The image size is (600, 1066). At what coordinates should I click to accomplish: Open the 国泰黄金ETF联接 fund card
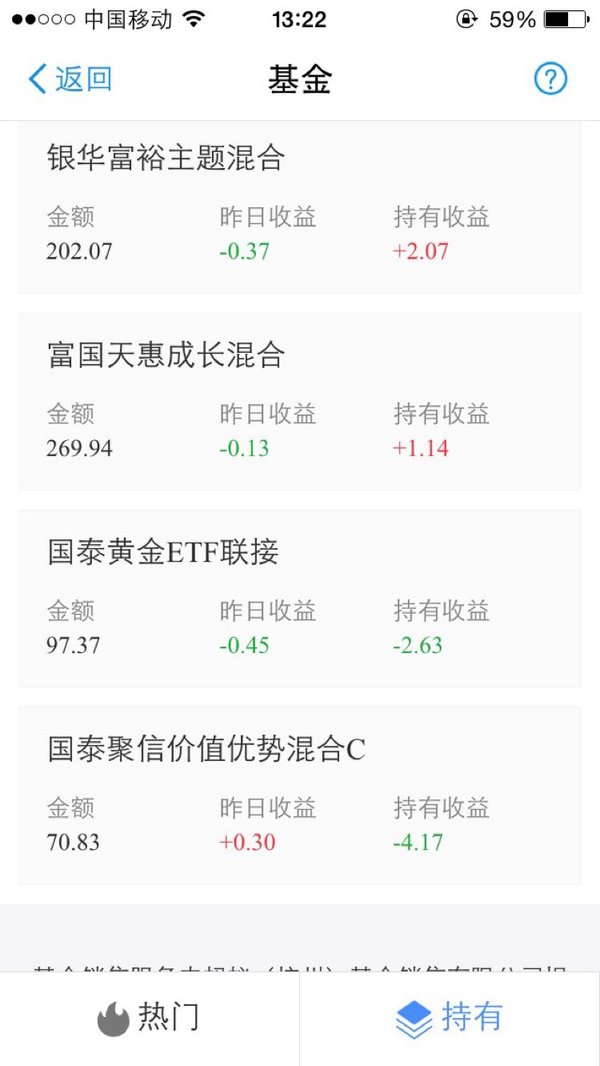point(300,598)
